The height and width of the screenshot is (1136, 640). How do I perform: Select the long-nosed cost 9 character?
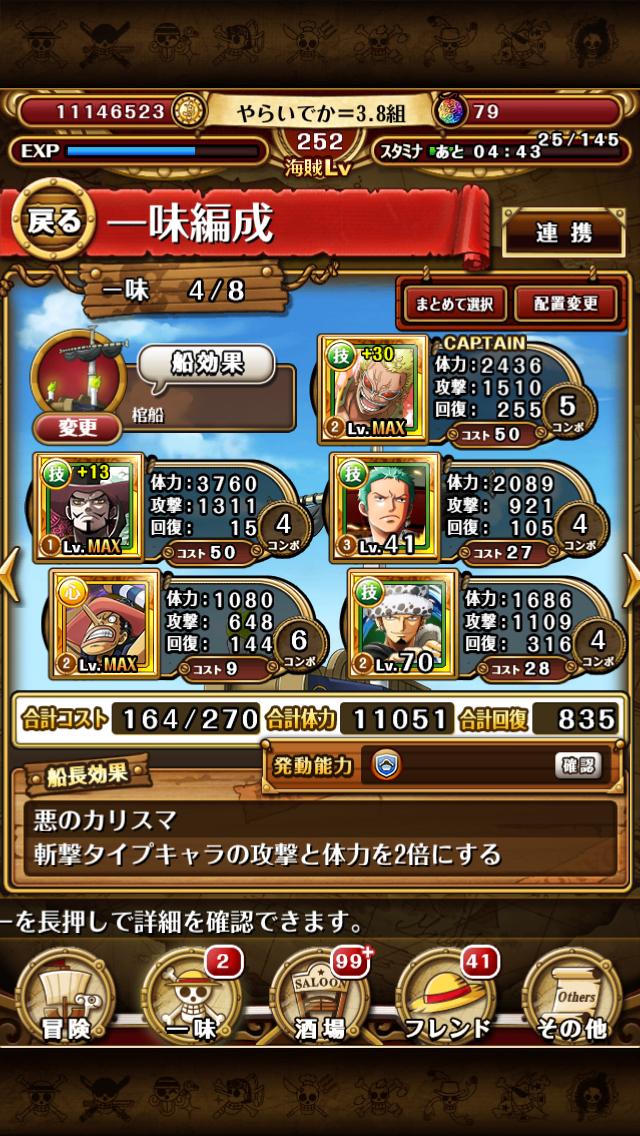point(105,624)
